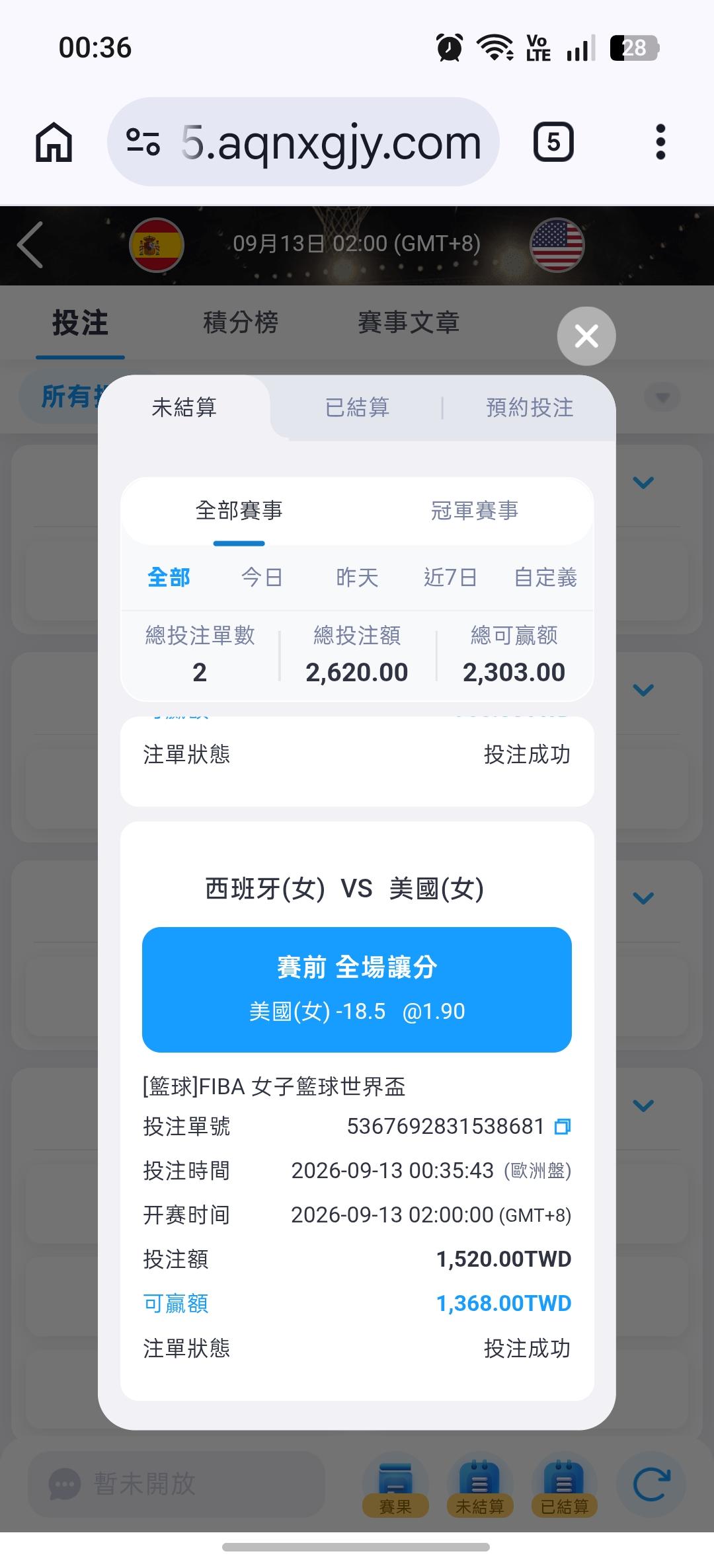Screen dimensions: 714x1568
Task: Filter bets by 今日
Action: 262,578
